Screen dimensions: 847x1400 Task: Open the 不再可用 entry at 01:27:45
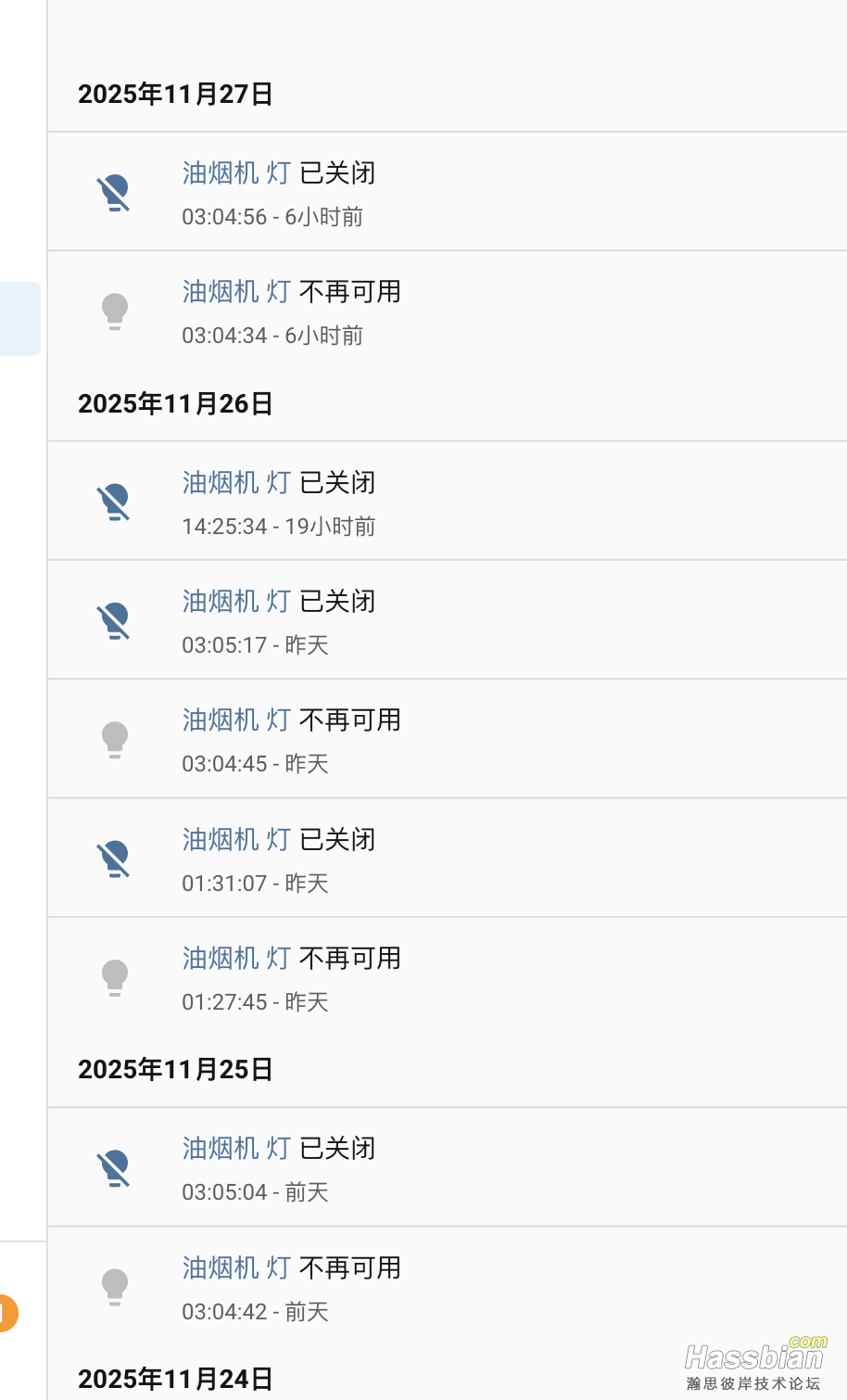[292, 977]
